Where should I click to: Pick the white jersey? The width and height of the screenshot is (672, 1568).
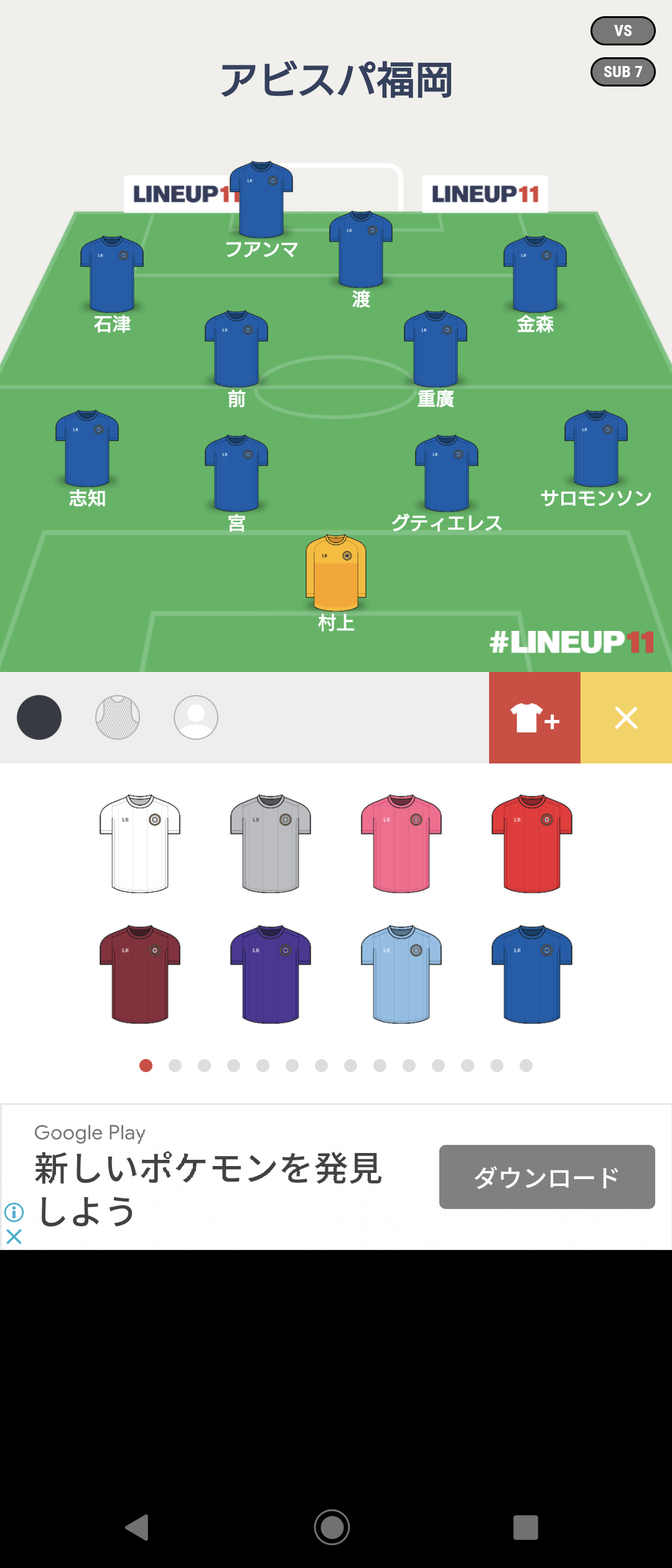click(x=140, y=843)
